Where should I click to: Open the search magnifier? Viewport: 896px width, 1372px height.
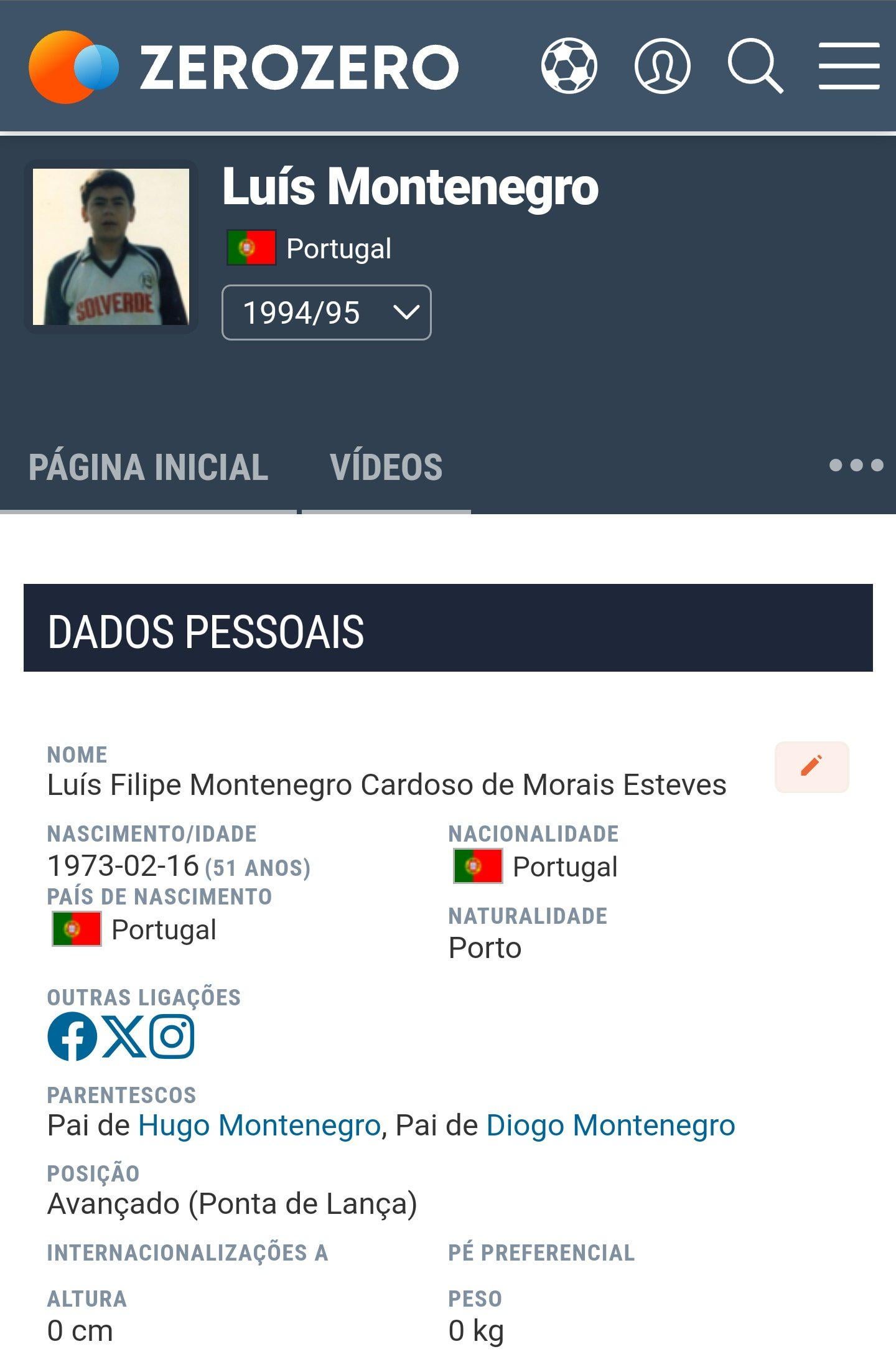(755, 66)
